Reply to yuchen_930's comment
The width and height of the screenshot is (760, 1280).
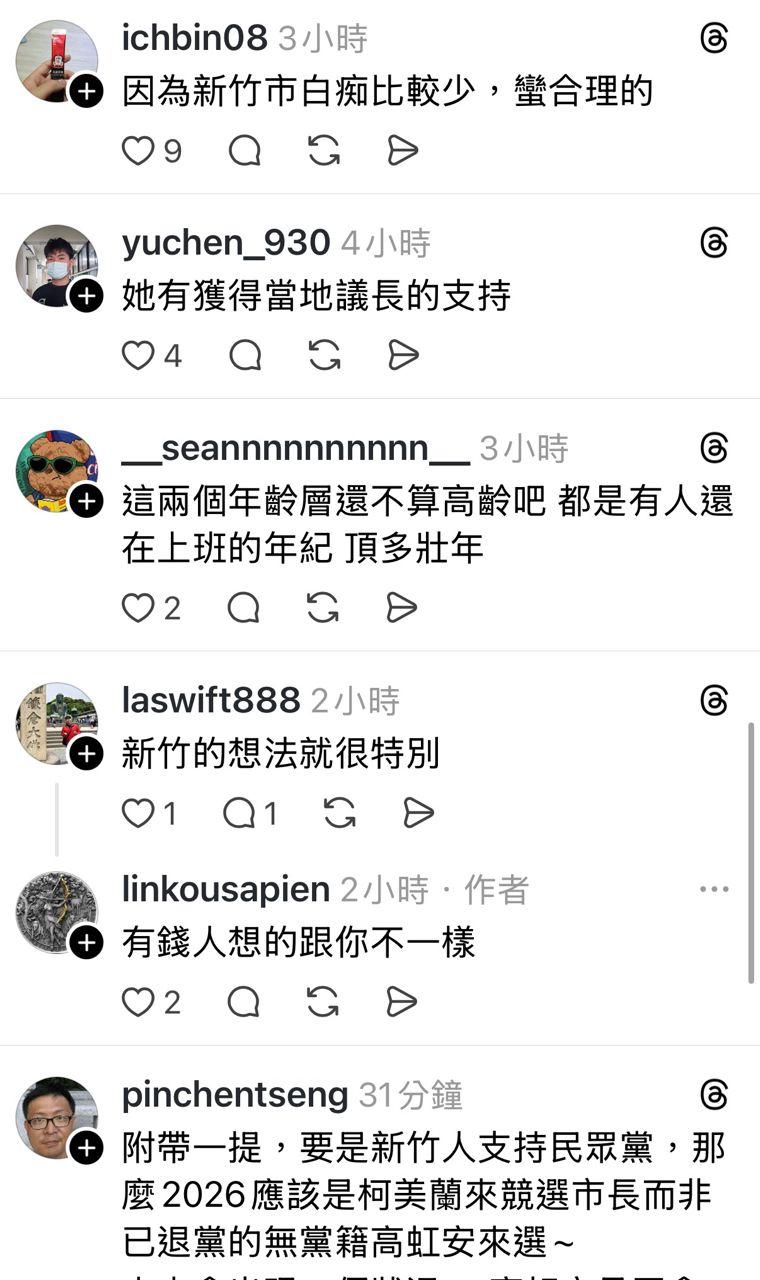coord(245,355)
